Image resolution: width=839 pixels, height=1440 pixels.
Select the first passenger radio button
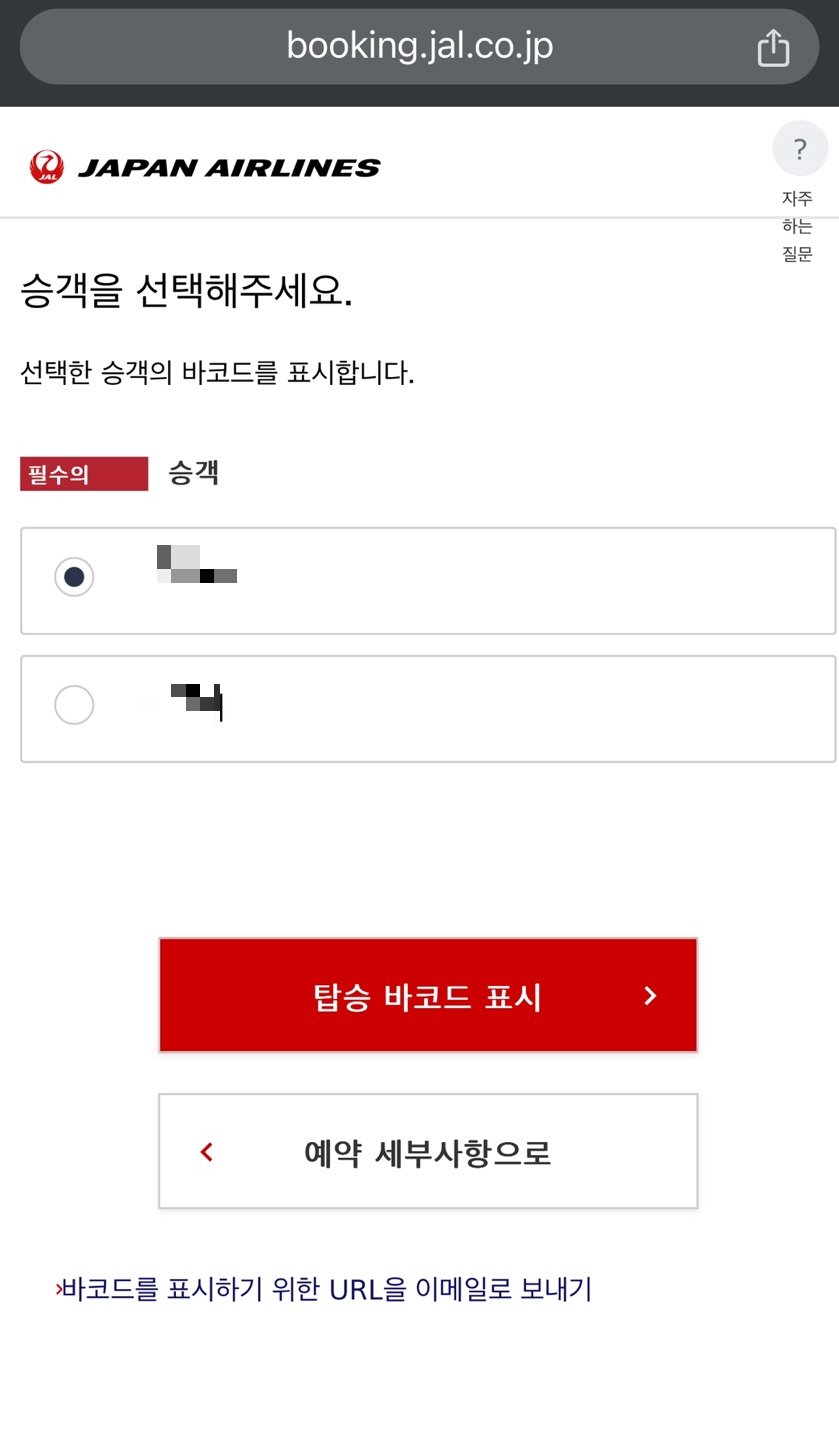coord(74,577)
